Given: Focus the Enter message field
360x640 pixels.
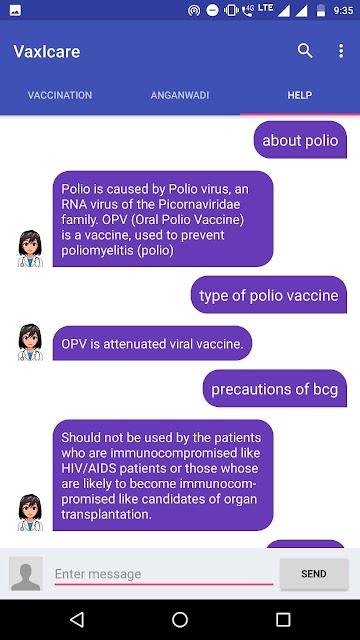Looking at the screenshot, I should (164, 574).
